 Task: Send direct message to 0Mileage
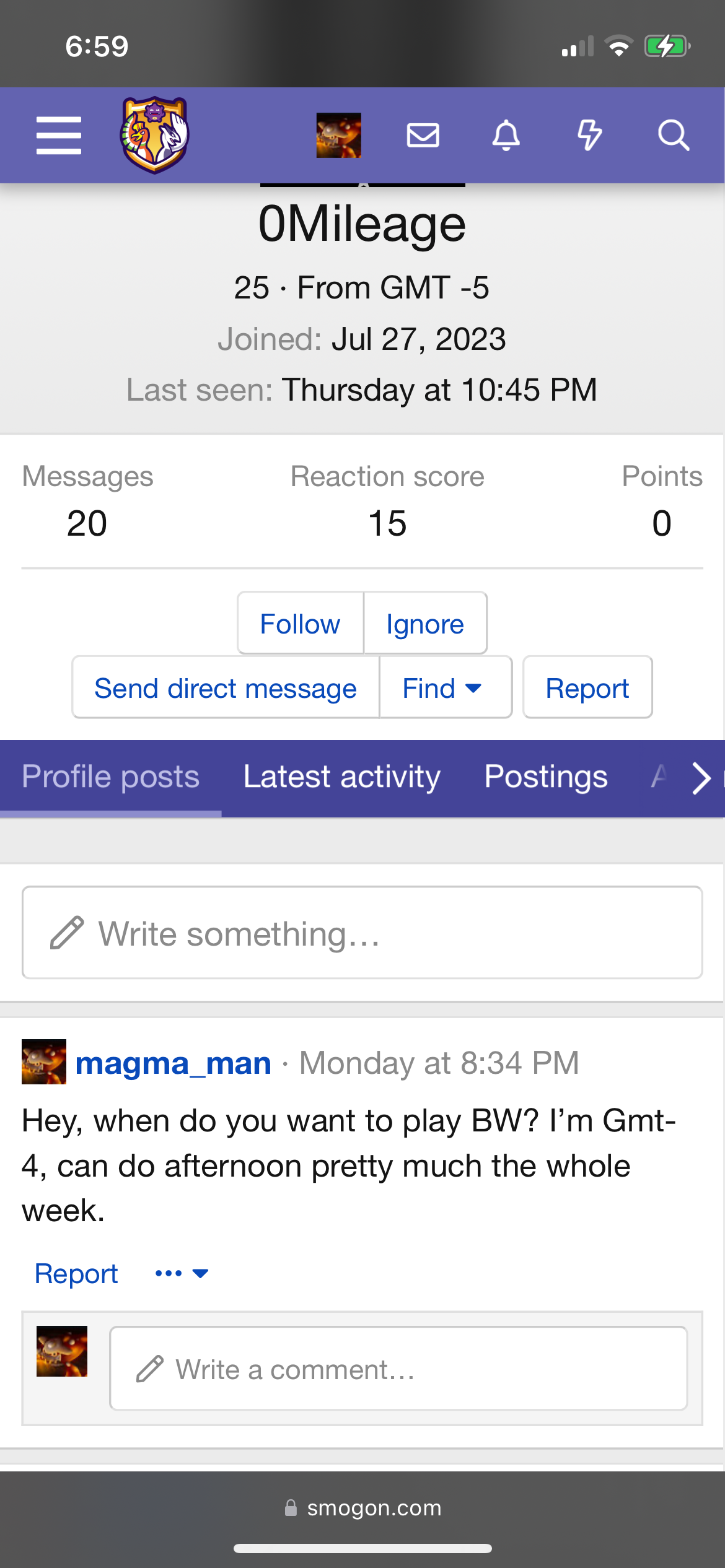(x=226, y=688)
